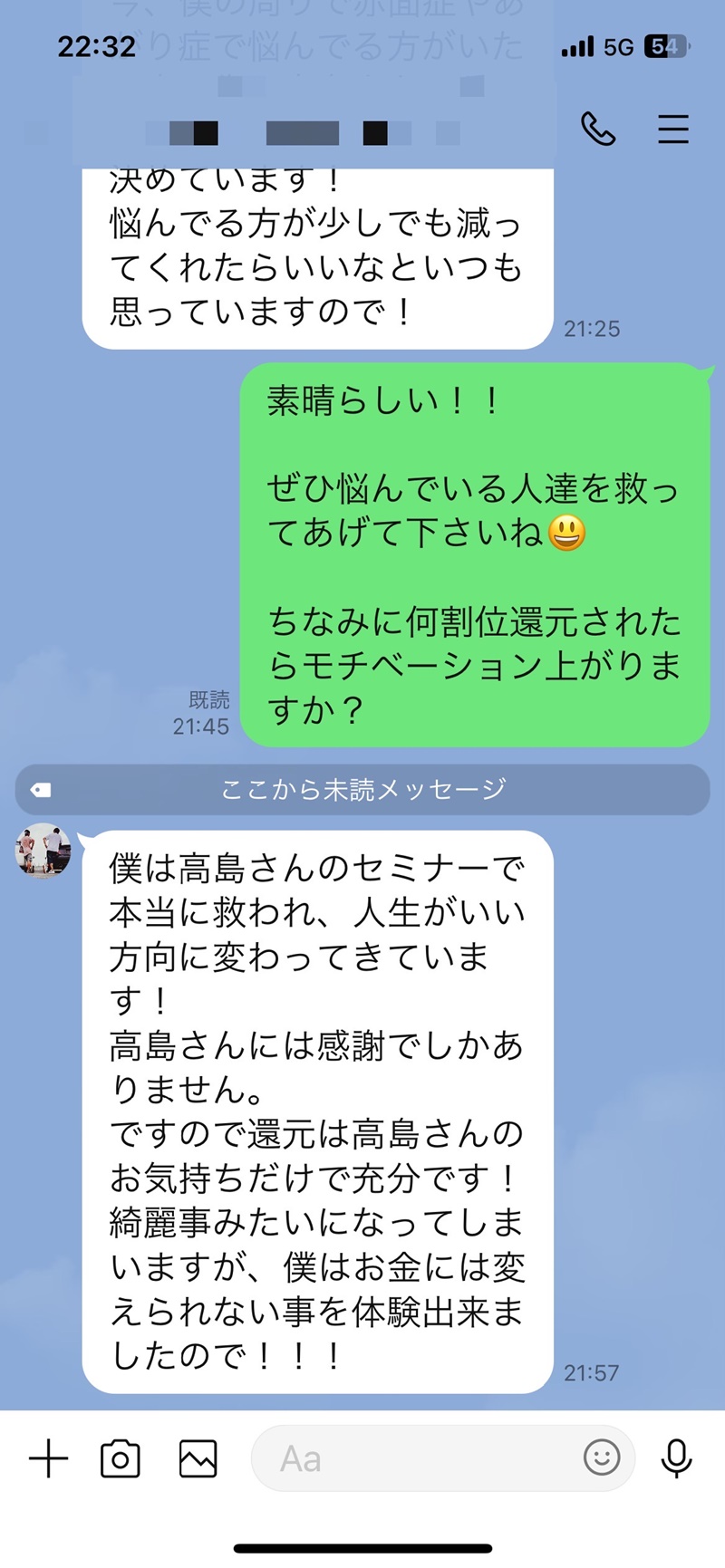Viewport: 725px width, 1568px height.
Task: Open the emoji and sticker picker
Action: [602, 1457]
